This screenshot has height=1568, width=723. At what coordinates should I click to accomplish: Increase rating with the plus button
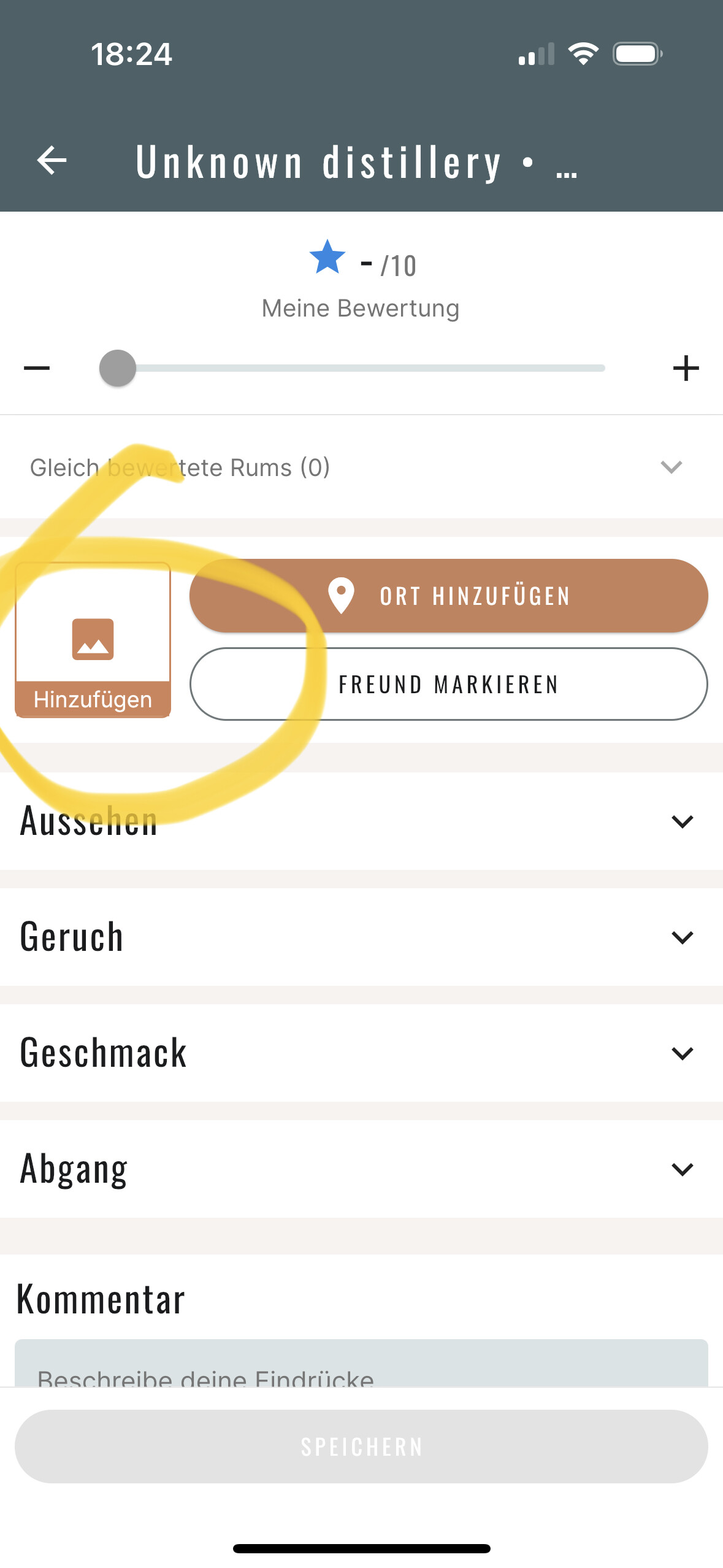click(x=686, y=368)
